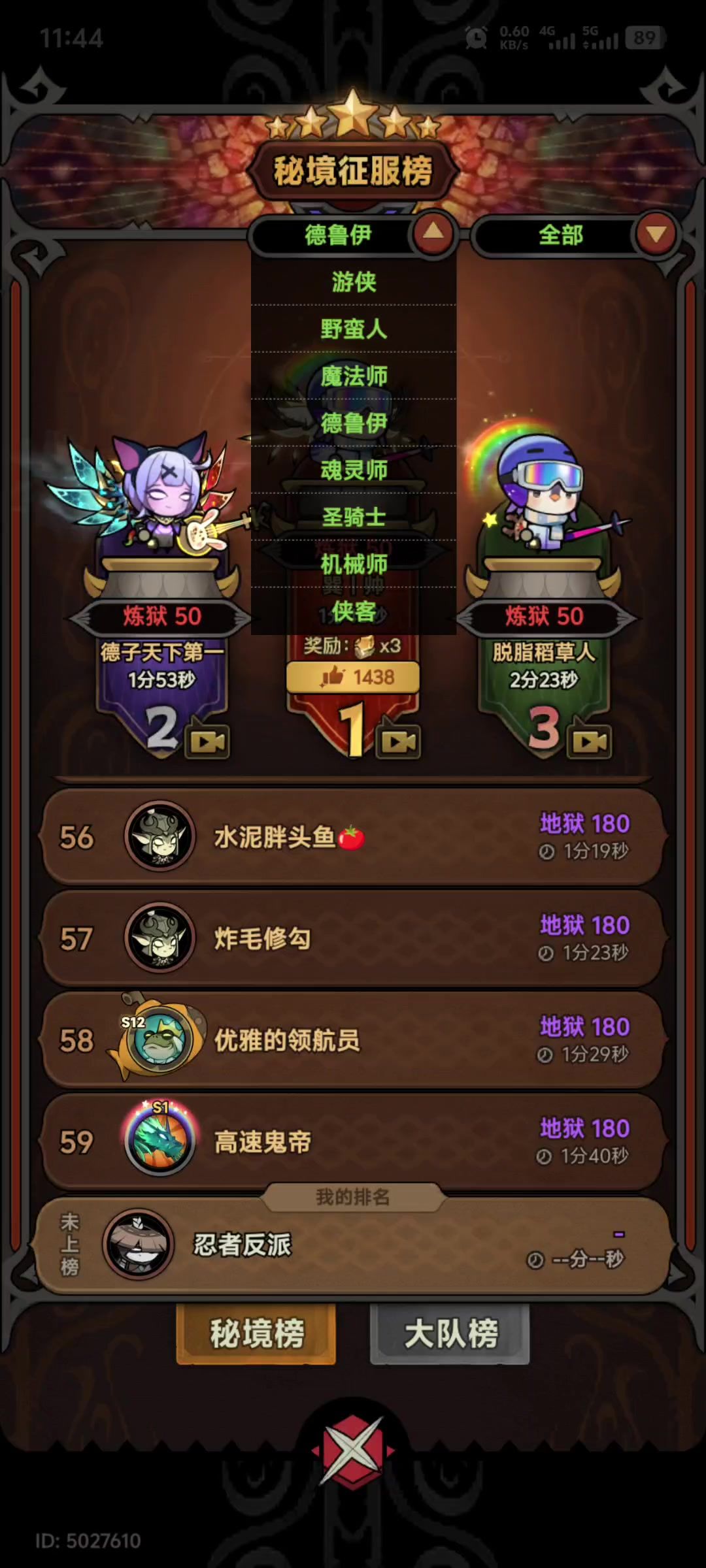Watch the rank 1 replay video
Viewport: 706px width, 1568px height.
[398, 742]
